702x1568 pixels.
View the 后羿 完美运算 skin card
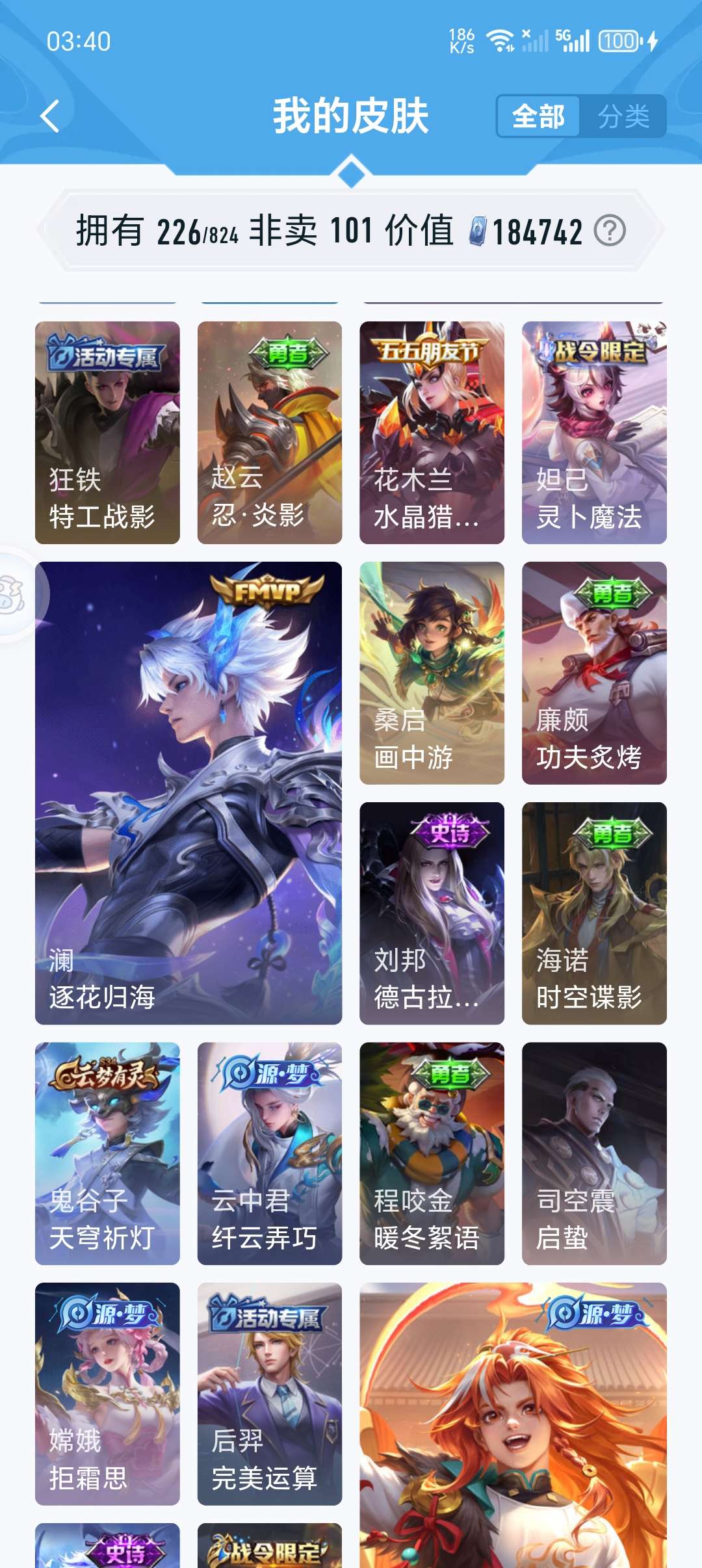[x=270, y=1394]
